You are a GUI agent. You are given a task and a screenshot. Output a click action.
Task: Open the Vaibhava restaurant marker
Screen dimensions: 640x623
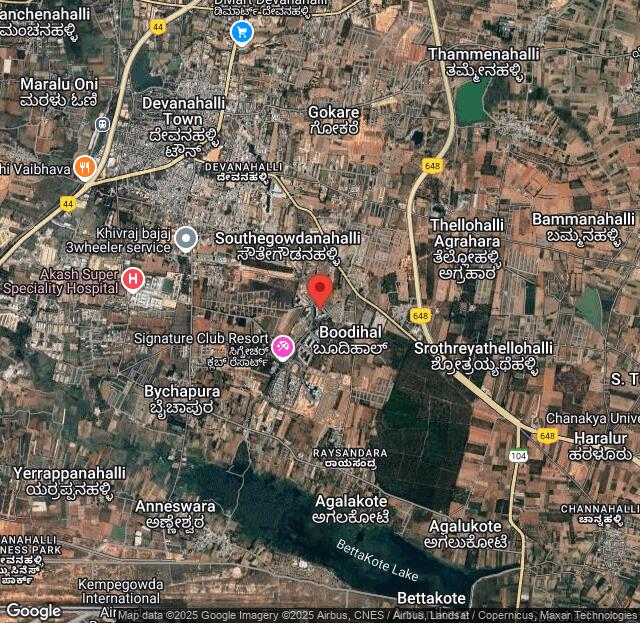85,167
